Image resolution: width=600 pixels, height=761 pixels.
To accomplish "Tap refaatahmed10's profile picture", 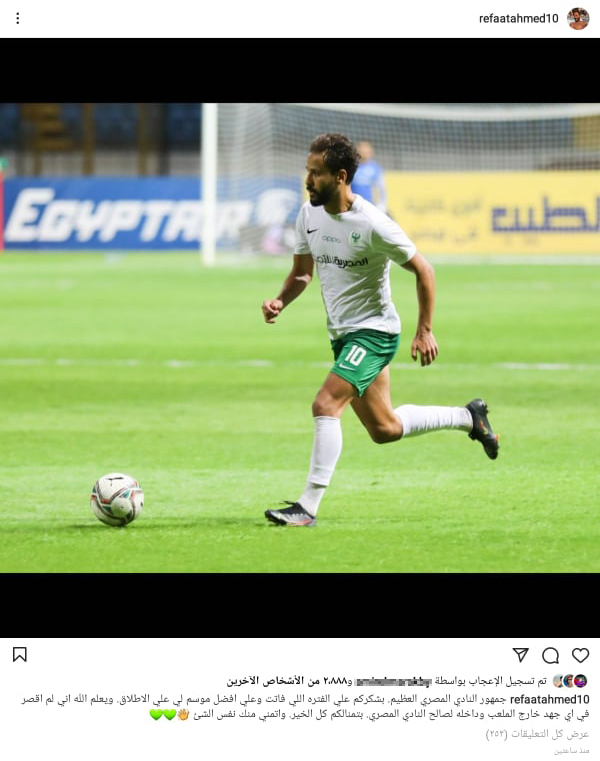I will pyautogui.click(x=578, y=18).
